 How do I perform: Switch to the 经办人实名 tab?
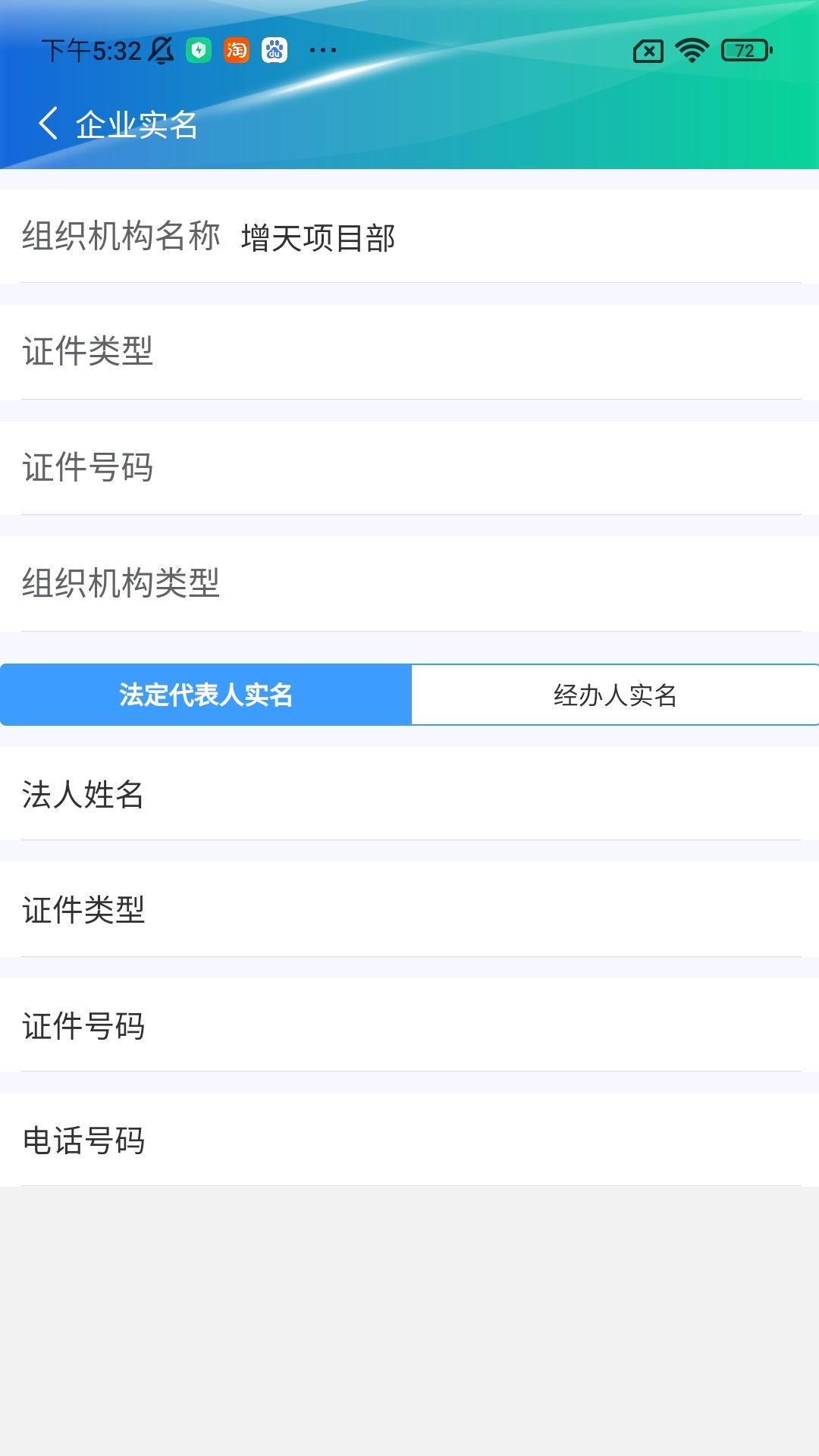(614, 695)
